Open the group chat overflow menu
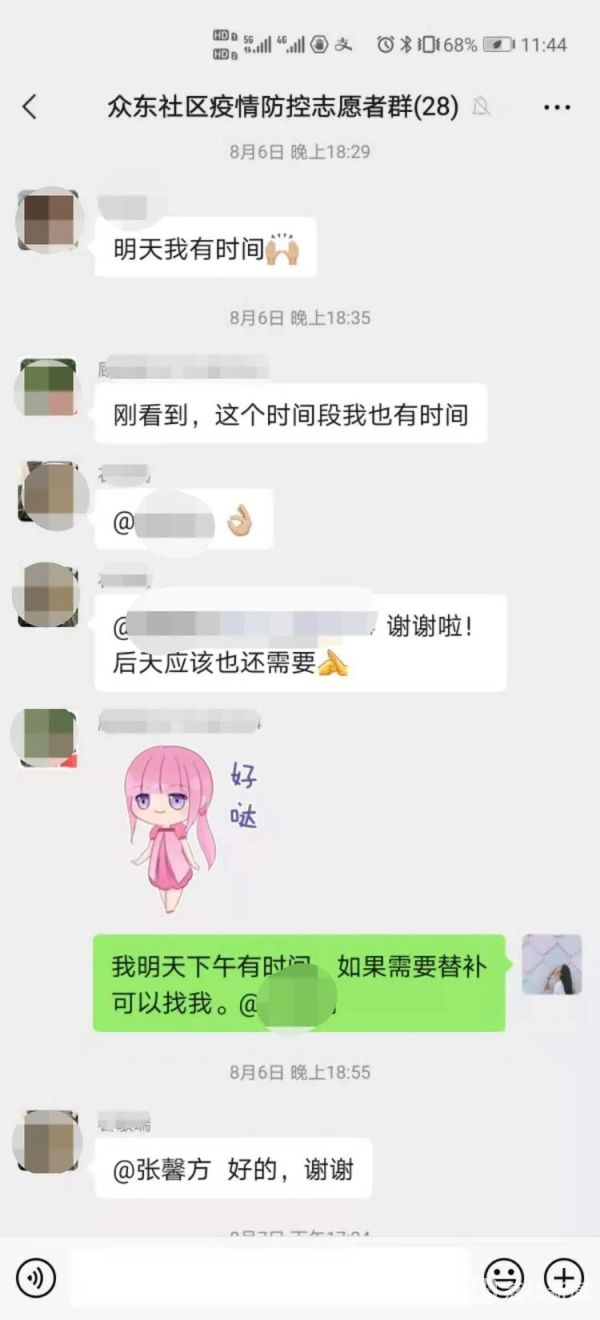The width and height of the screenshot is (600, 1320). coord(556,107)
